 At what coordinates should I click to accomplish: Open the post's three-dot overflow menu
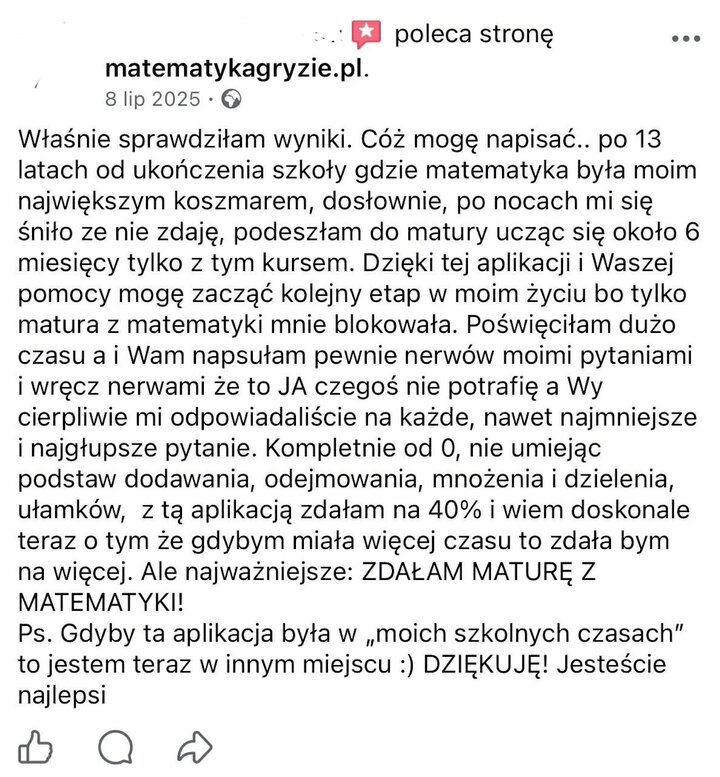[686, 39]
